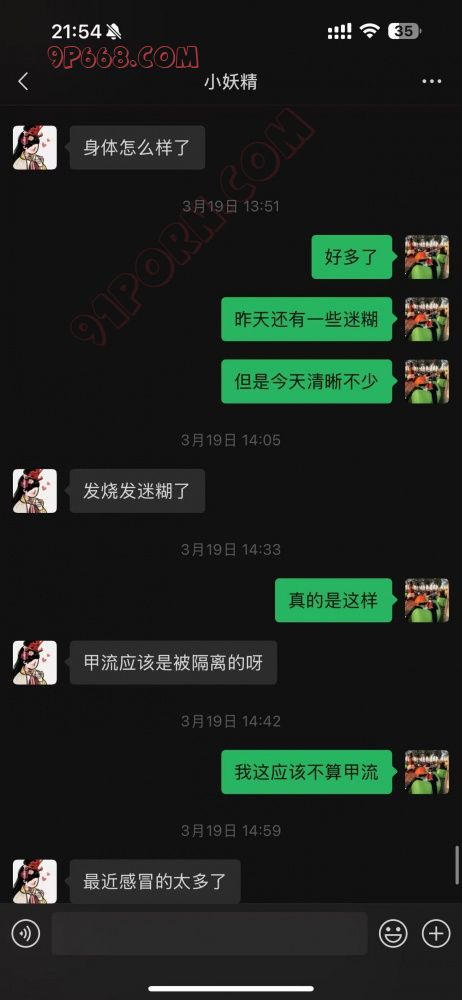The height and width of the screenshot is (1000, 462).
Task: Open the three-dot chat options menu
Action: (431, 82)
